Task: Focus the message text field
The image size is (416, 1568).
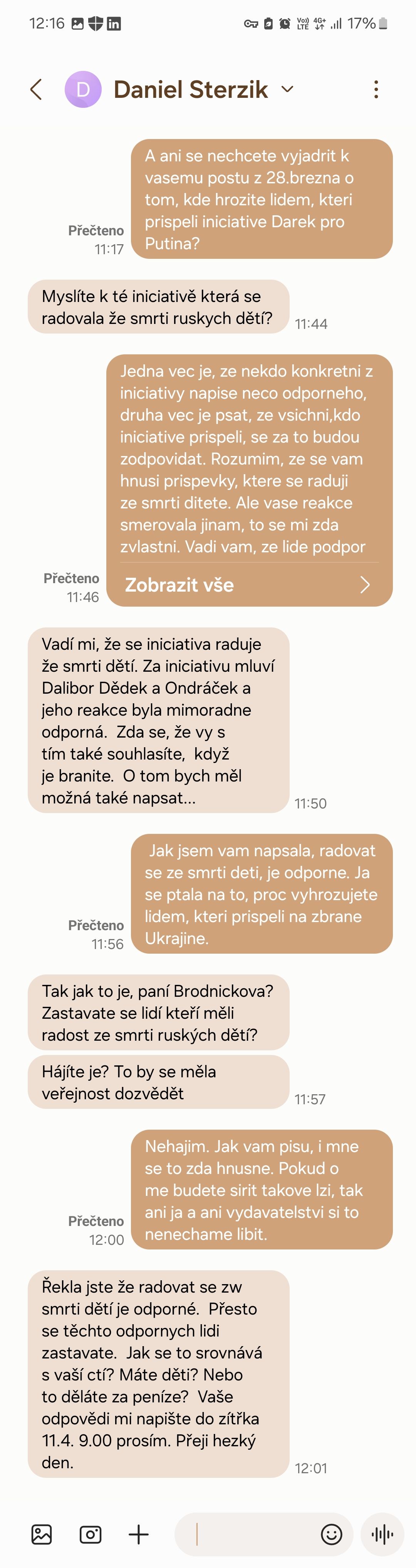Action: (253, 1534)
